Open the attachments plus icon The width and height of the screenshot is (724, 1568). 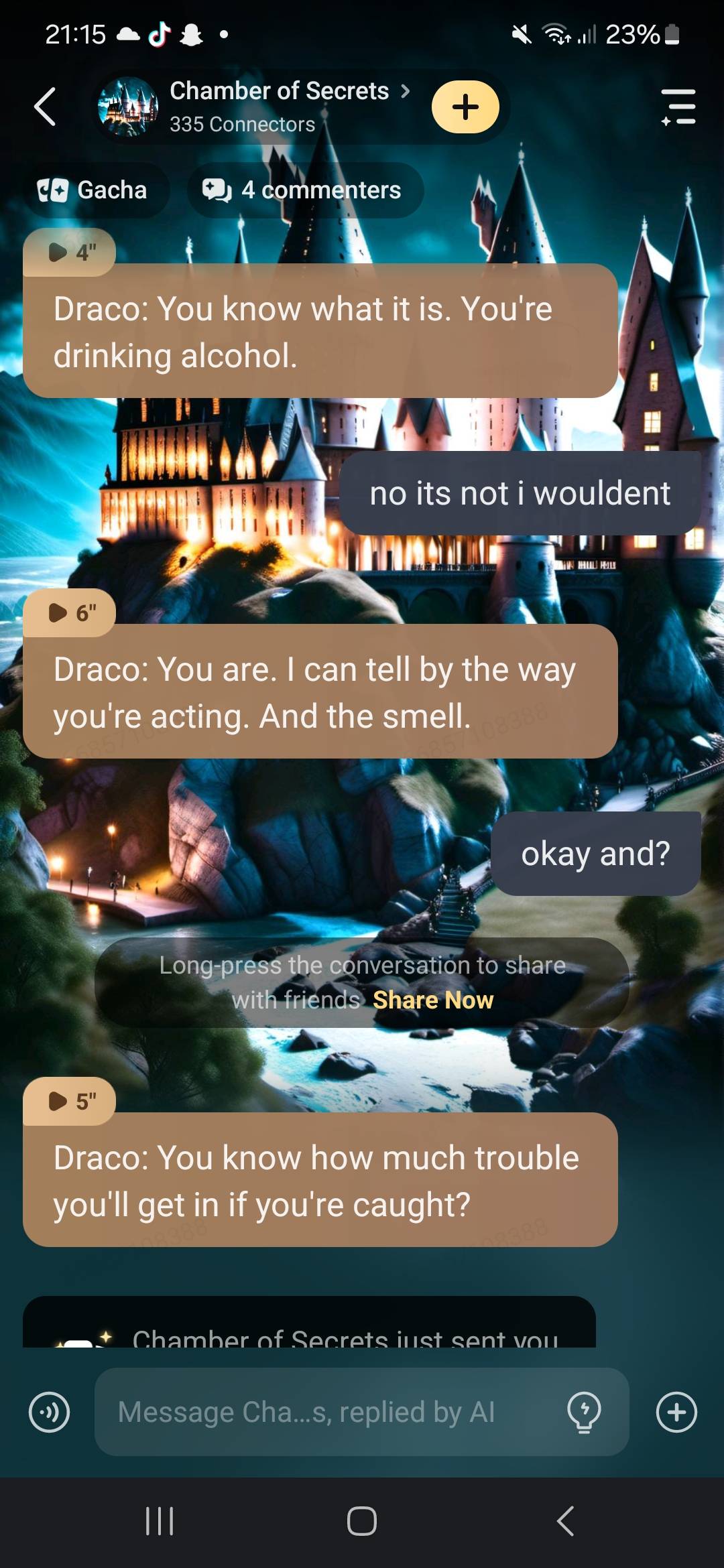(676, 1412)
